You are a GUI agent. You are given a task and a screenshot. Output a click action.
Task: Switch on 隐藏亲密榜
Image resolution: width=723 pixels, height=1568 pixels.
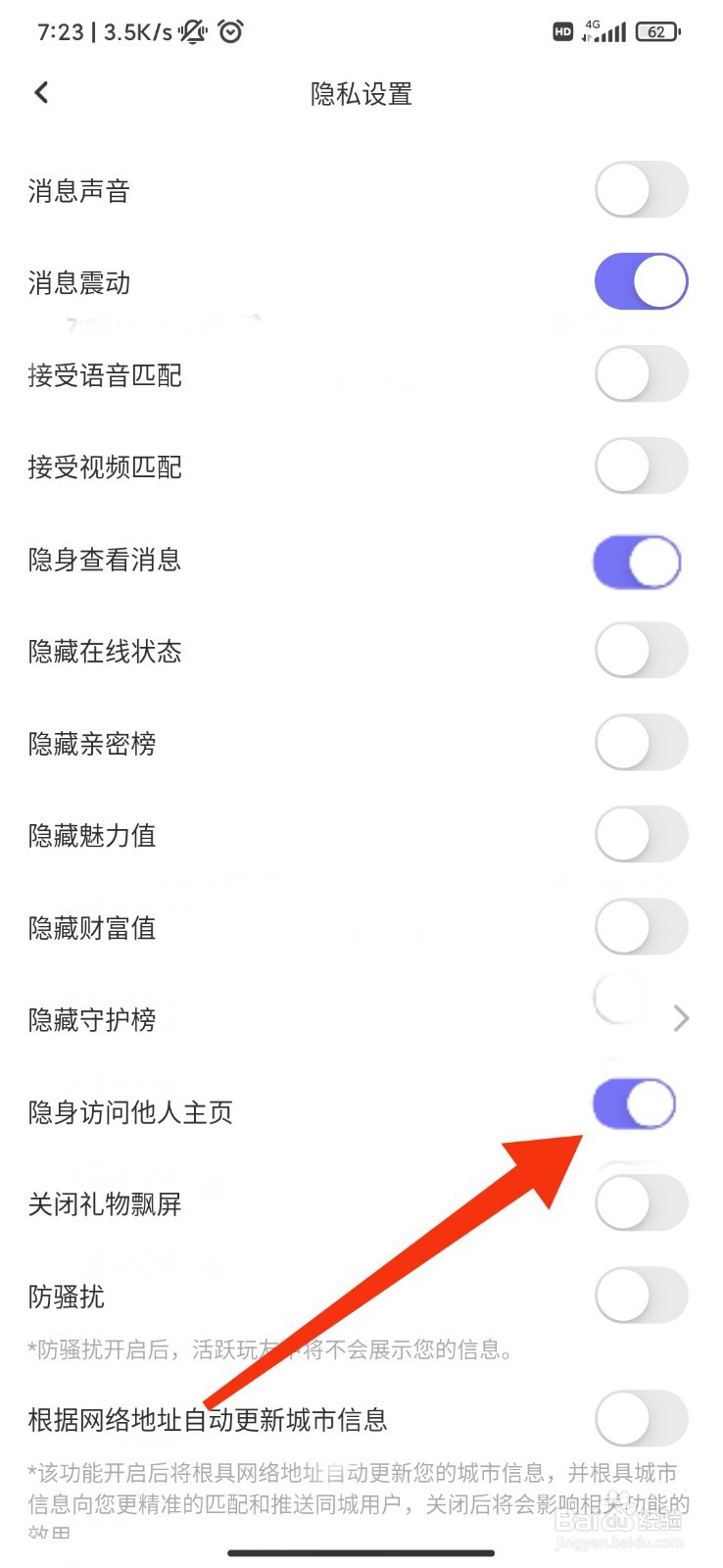641,743
